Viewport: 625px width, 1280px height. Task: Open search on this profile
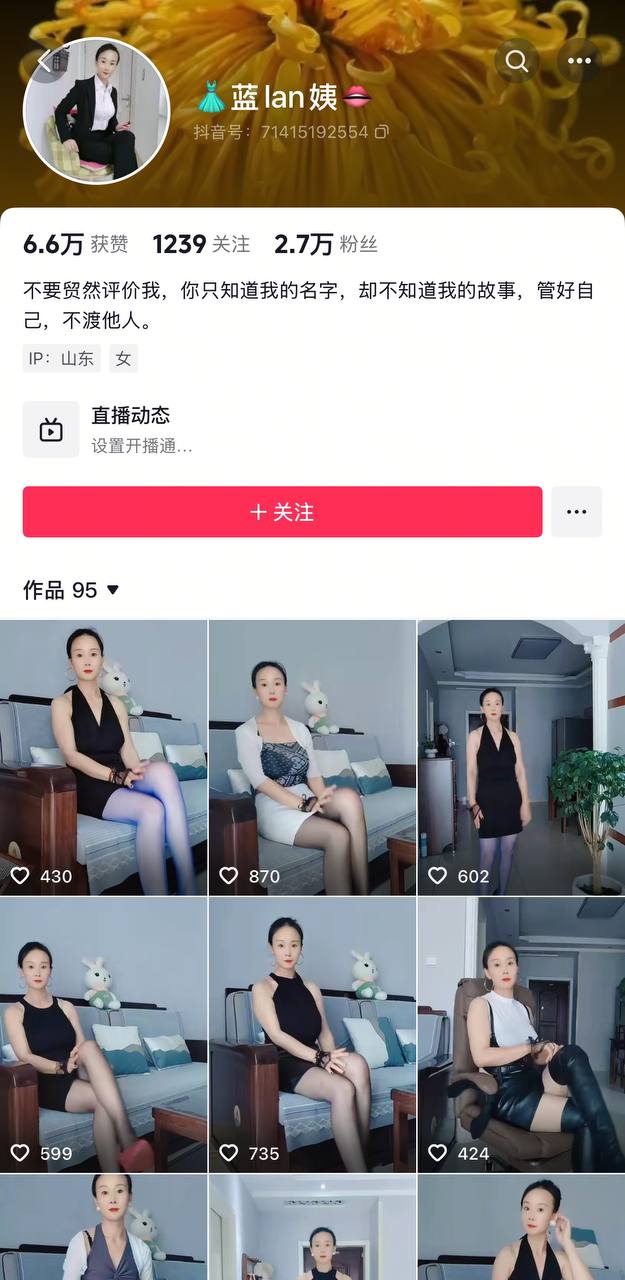tap(517, 61)
